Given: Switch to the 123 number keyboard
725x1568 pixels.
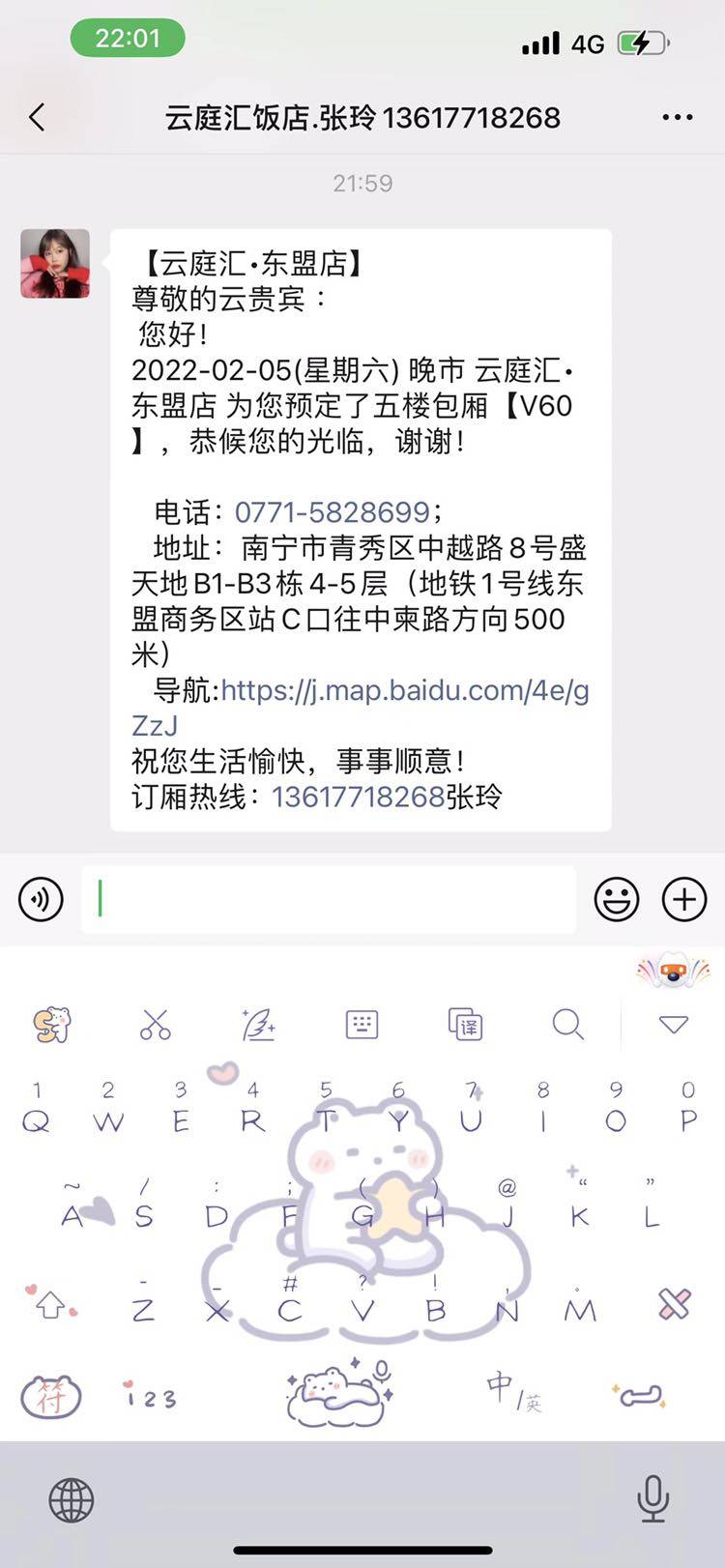Looking at the screenshot, I should [151, 1398].
